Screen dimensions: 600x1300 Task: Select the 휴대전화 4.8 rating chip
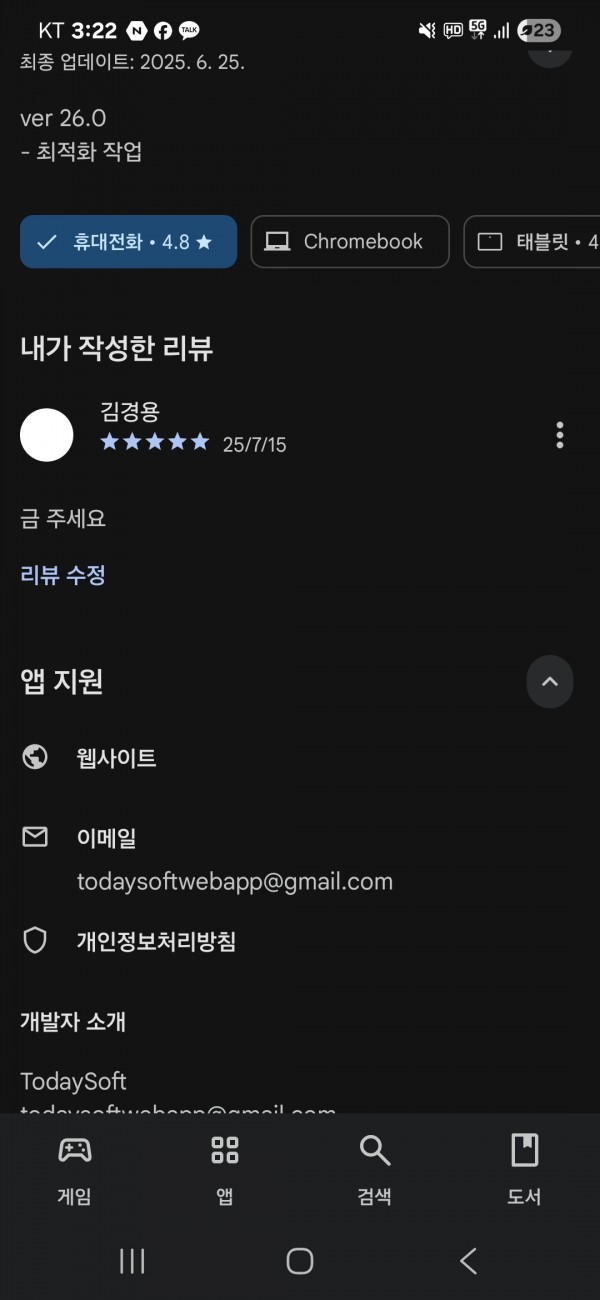coord(128,242)
